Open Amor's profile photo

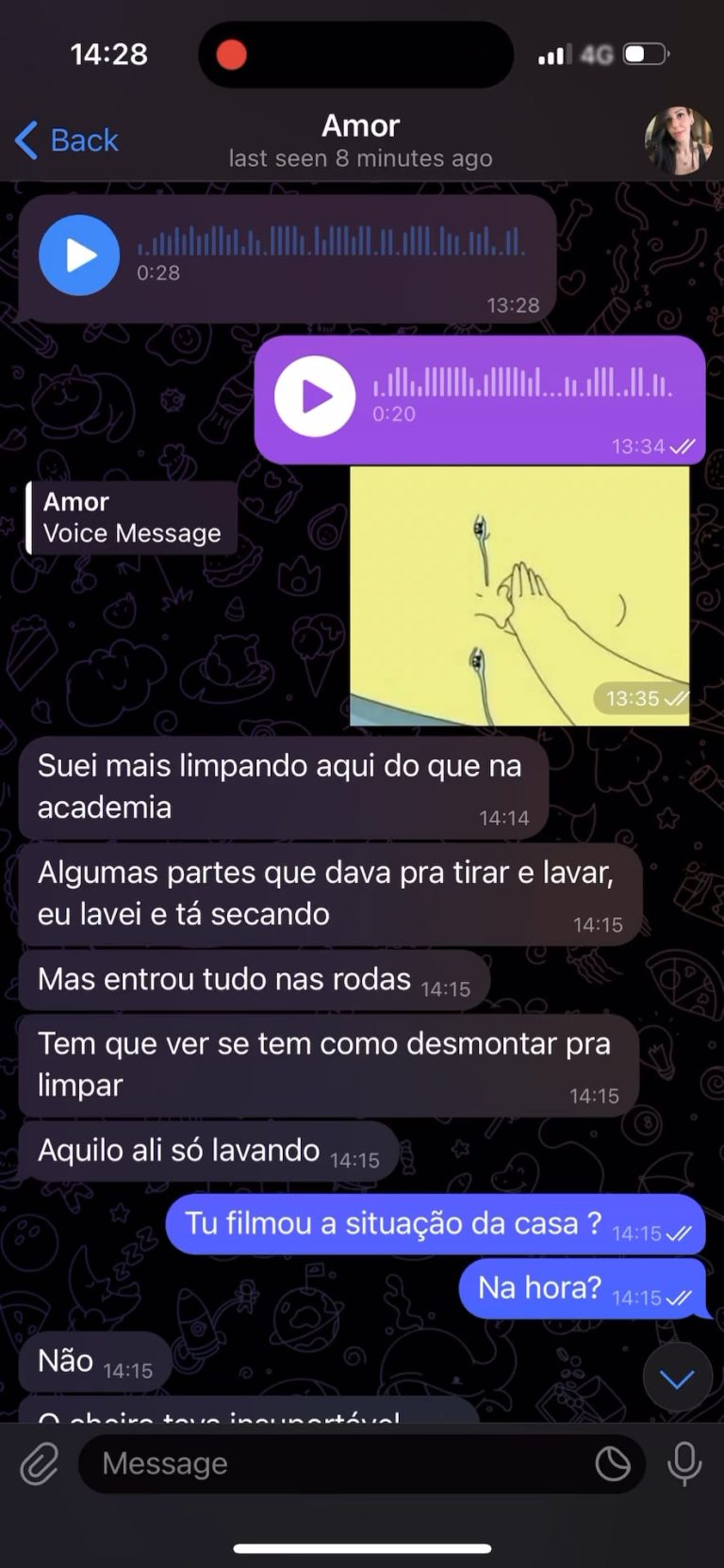678,140
